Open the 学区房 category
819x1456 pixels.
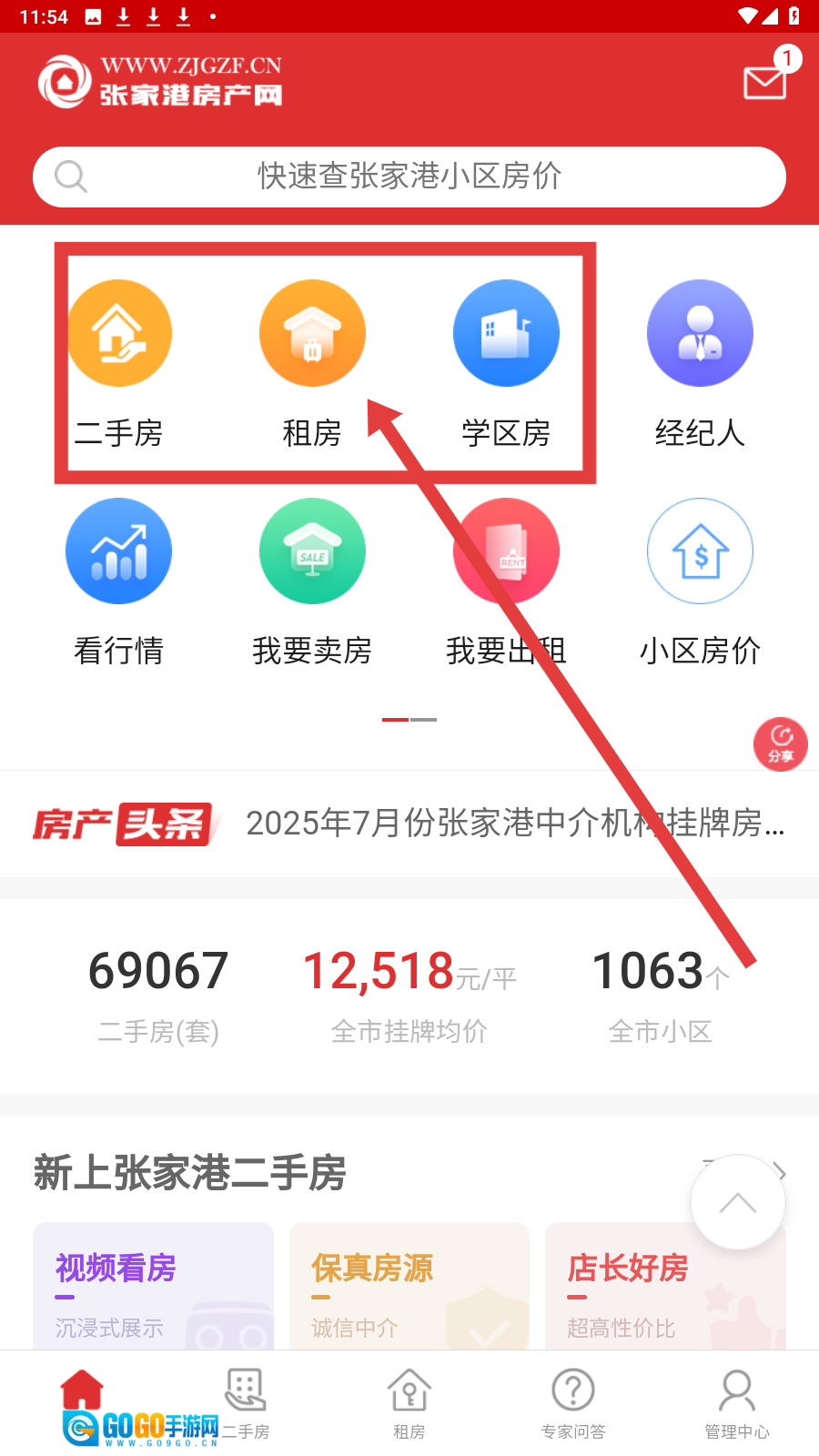point(506,334)
